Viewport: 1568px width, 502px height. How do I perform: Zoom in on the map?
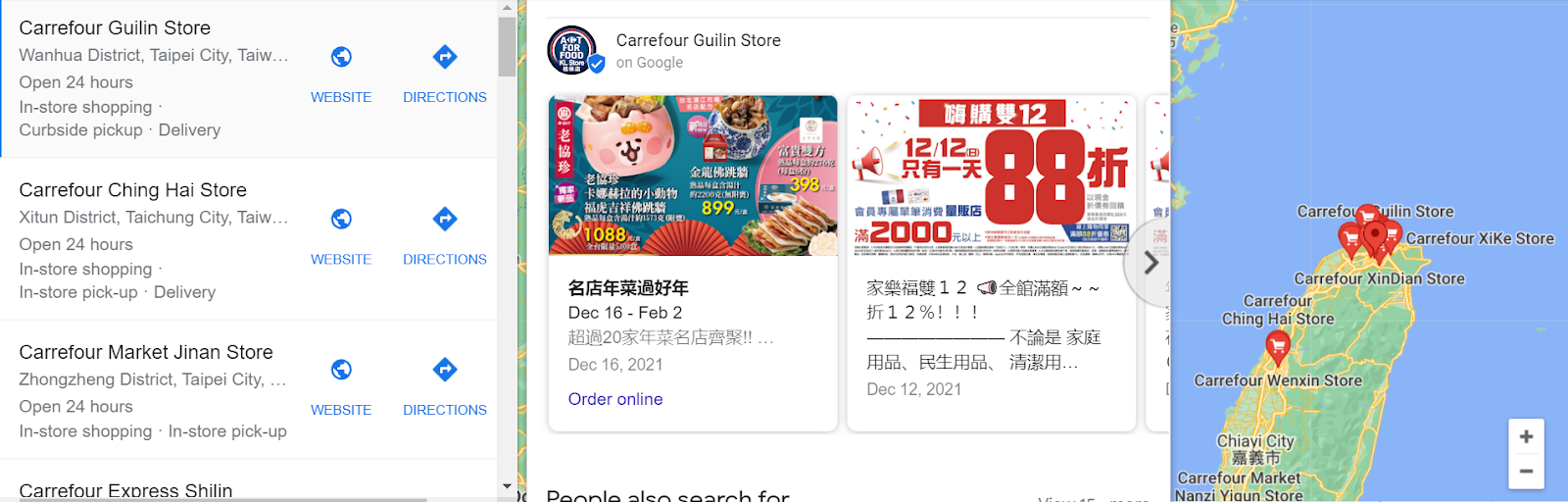pyautogui.click(x=1526, y=437)
